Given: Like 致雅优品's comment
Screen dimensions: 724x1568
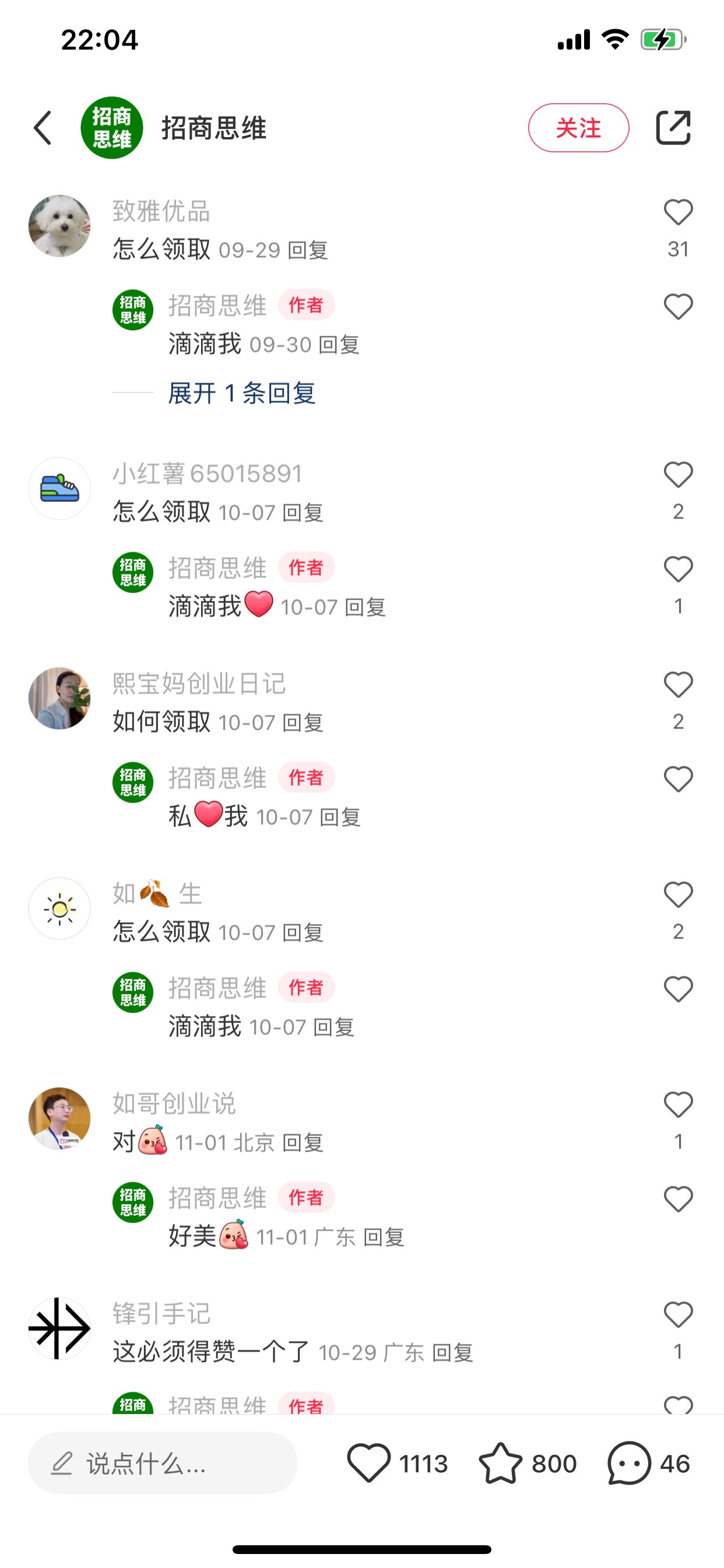Looking at the screenshot, I should tap(678, 213).
